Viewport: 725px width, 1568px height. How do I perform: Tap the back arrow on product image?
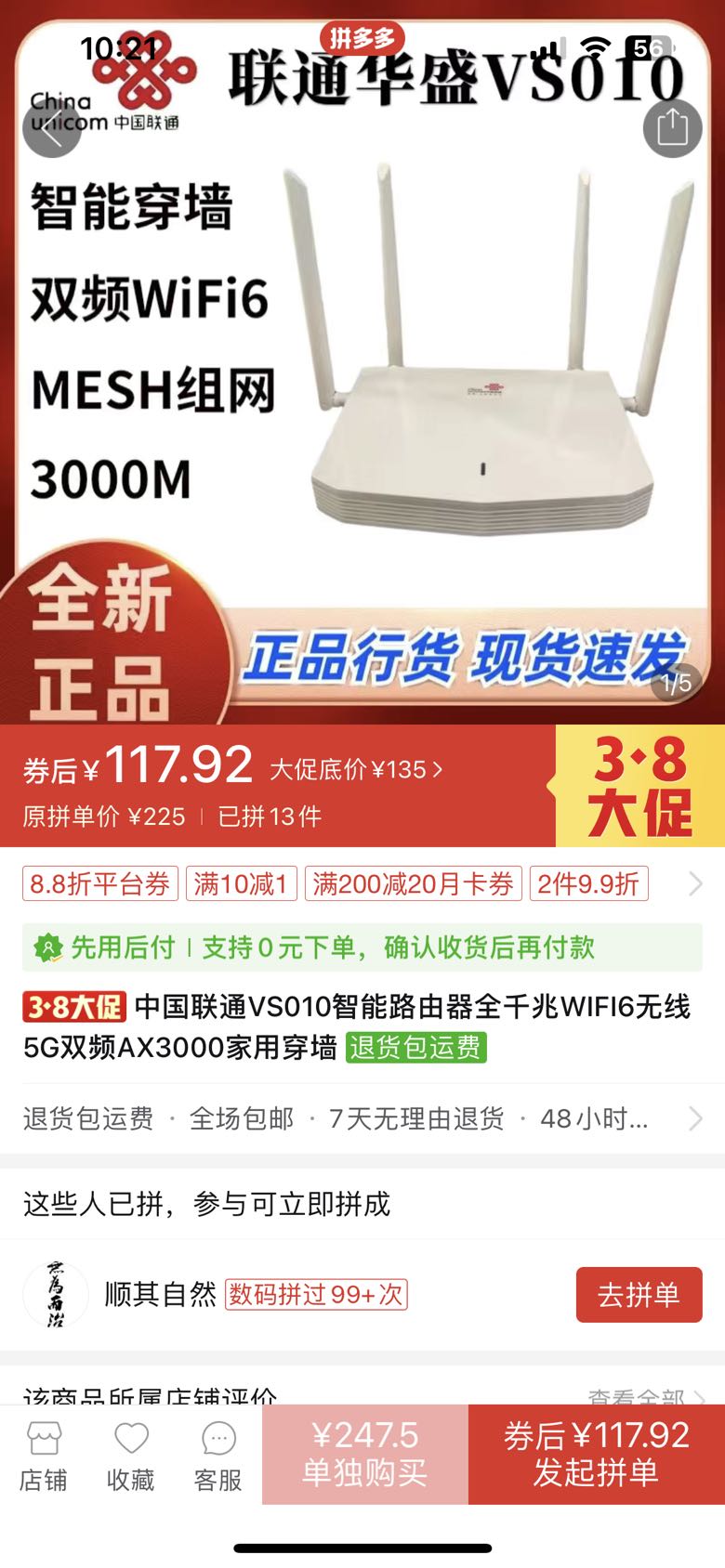click(53, 128)
